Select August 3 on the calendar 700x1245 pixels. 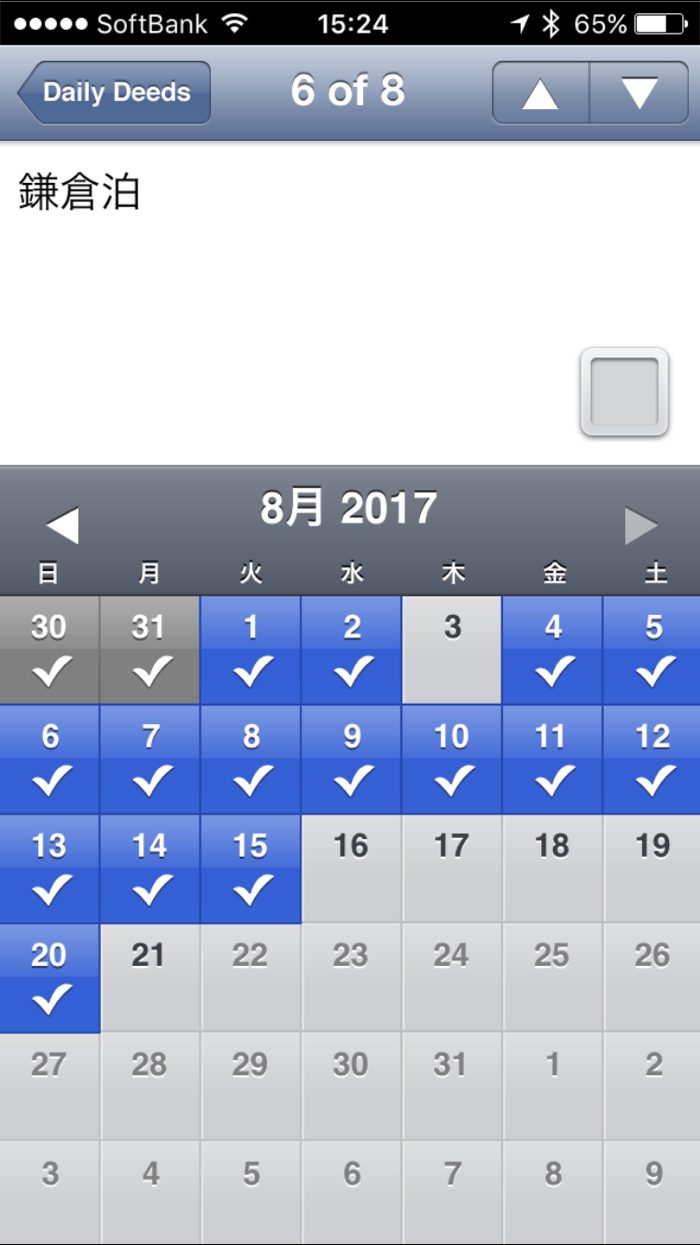(452, 650)
